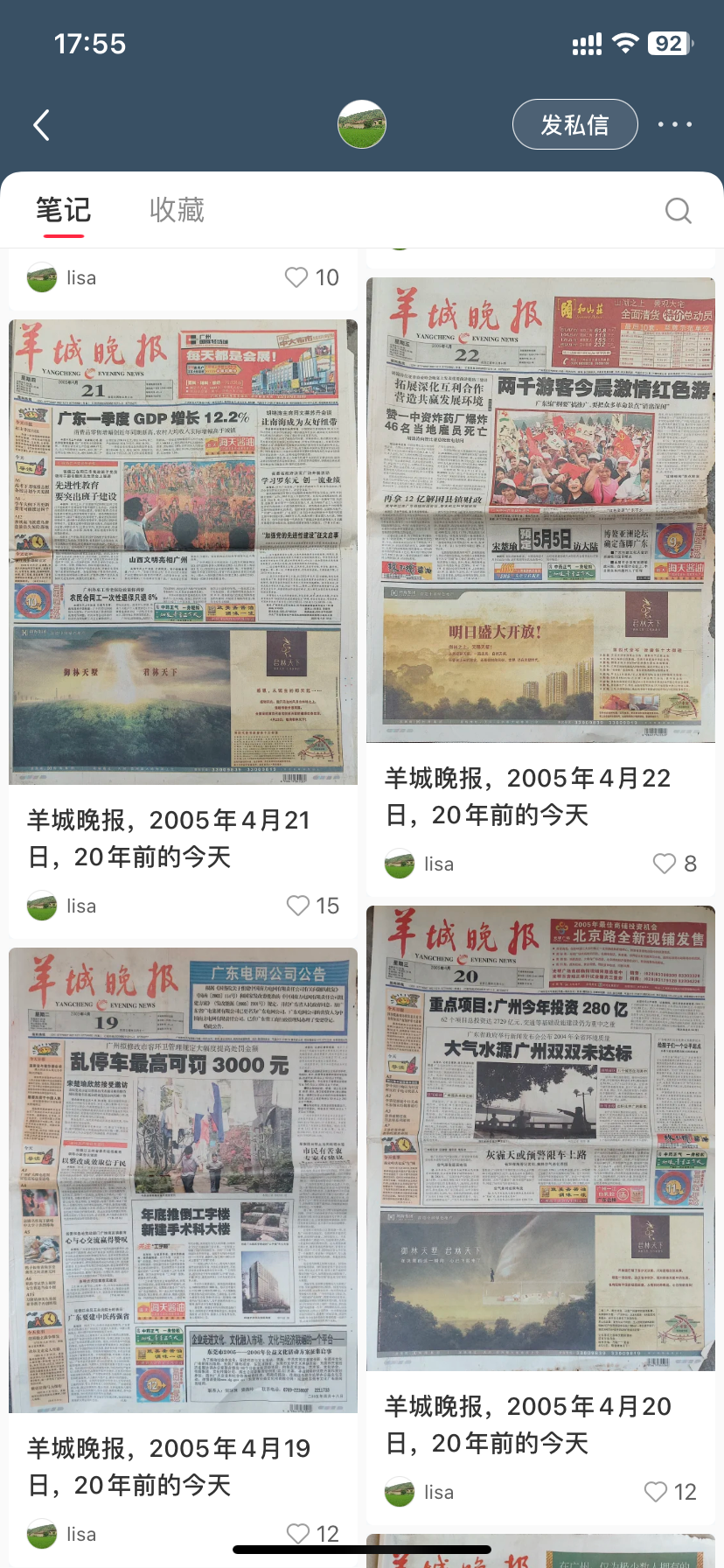724x1568 pixels.
Task: Open the 2005年4月22日 newspaper note
Action: 540,510
